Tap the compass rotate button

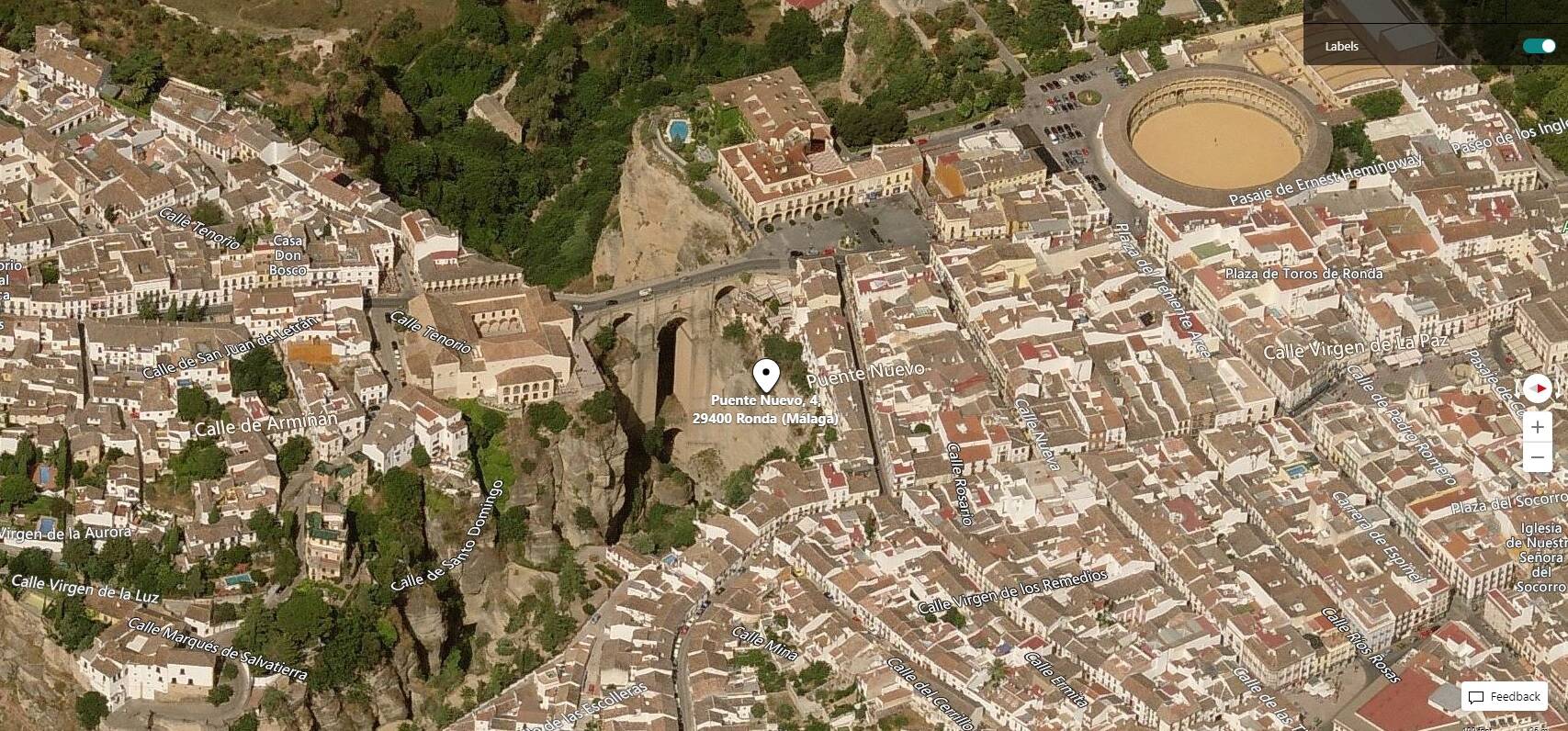coord(1538,388)
